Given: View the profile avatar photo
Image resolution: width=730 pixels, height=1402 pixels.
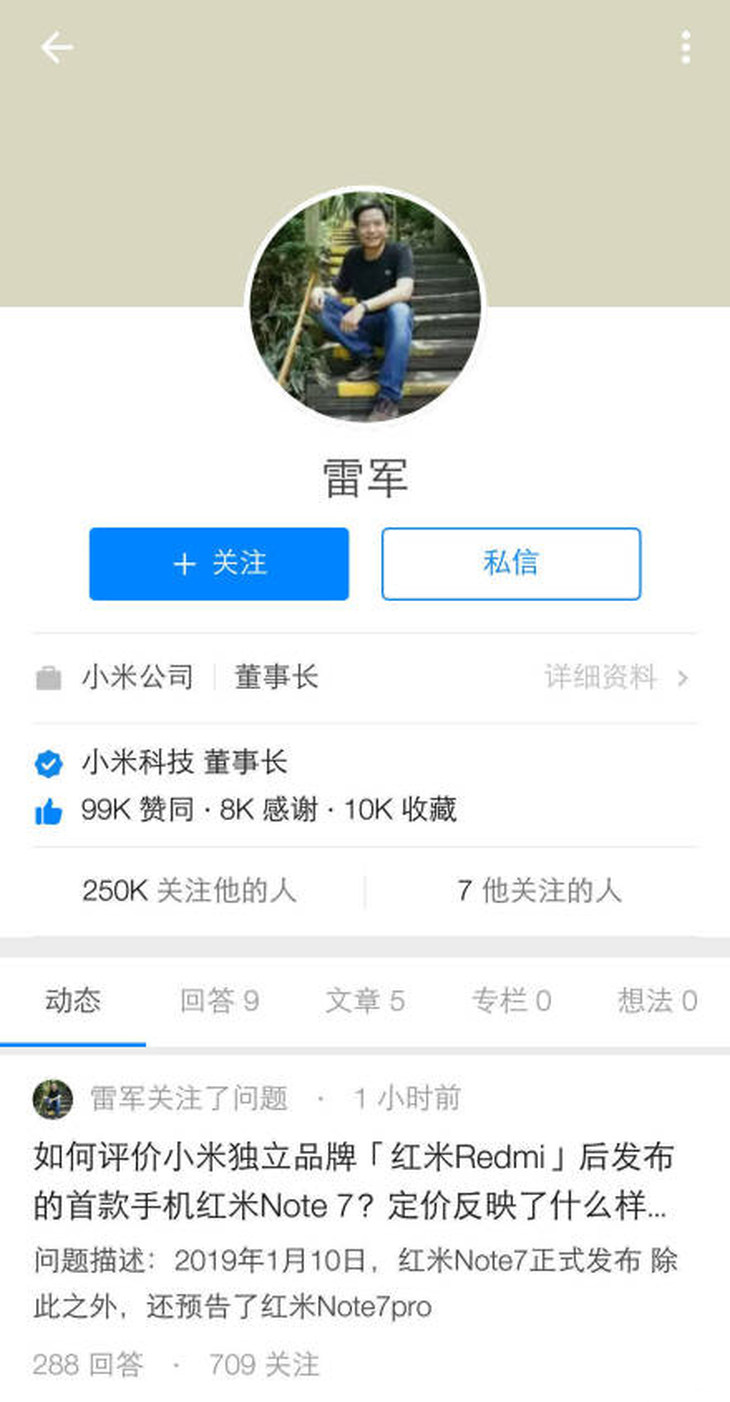Looking at the screenshot, I should click(365, 306).
